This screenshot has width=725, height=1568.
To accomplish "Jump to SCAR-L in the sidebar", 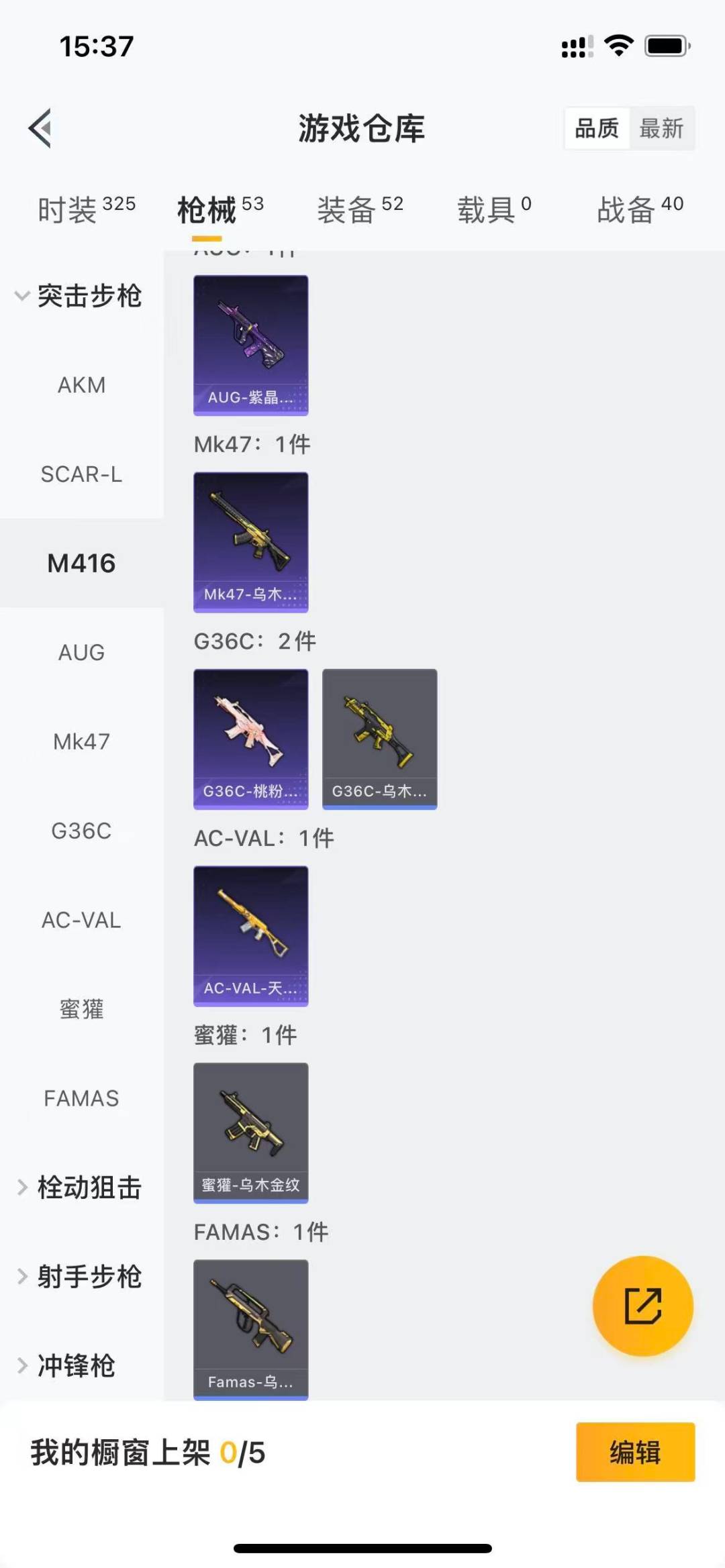I will (81, 474).
